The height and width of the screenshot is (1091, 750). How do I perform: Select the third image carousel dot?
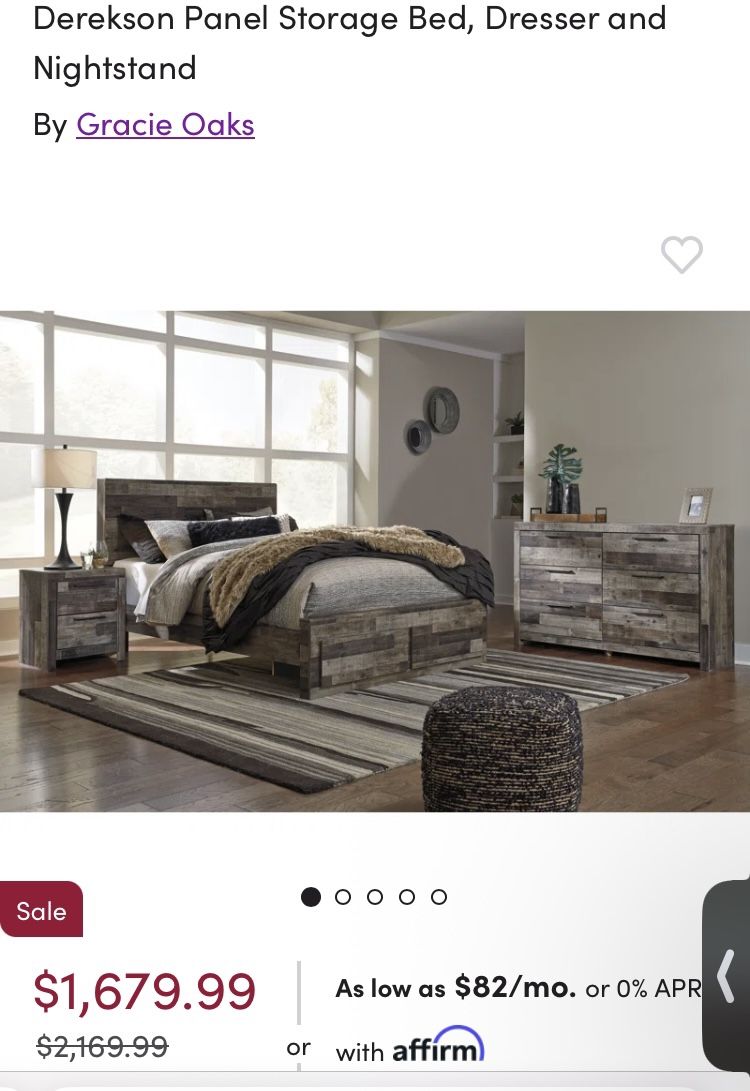pos(375,897)
